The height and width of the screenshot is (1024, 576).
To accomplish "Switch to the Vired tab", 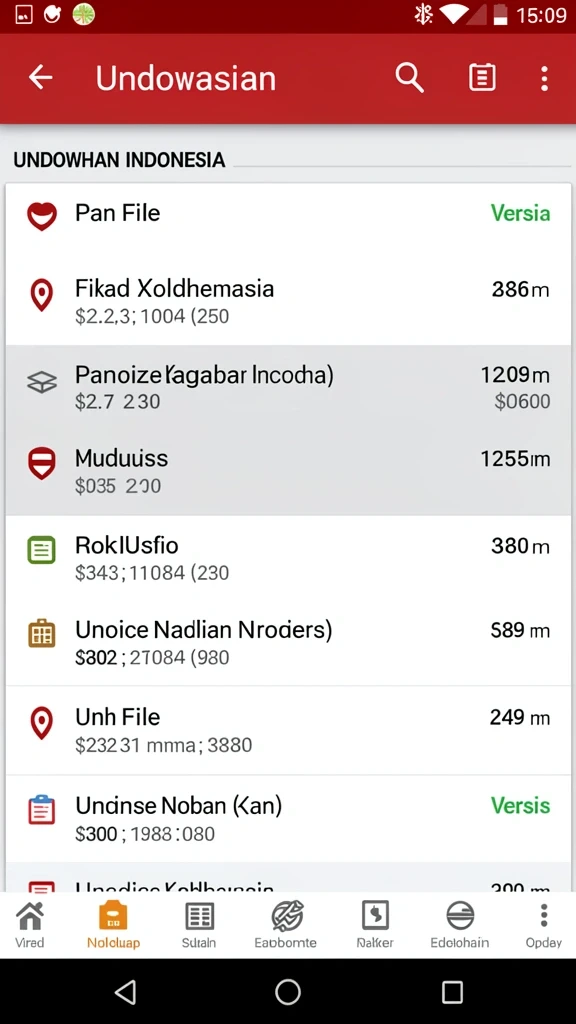I will [30, 925].
